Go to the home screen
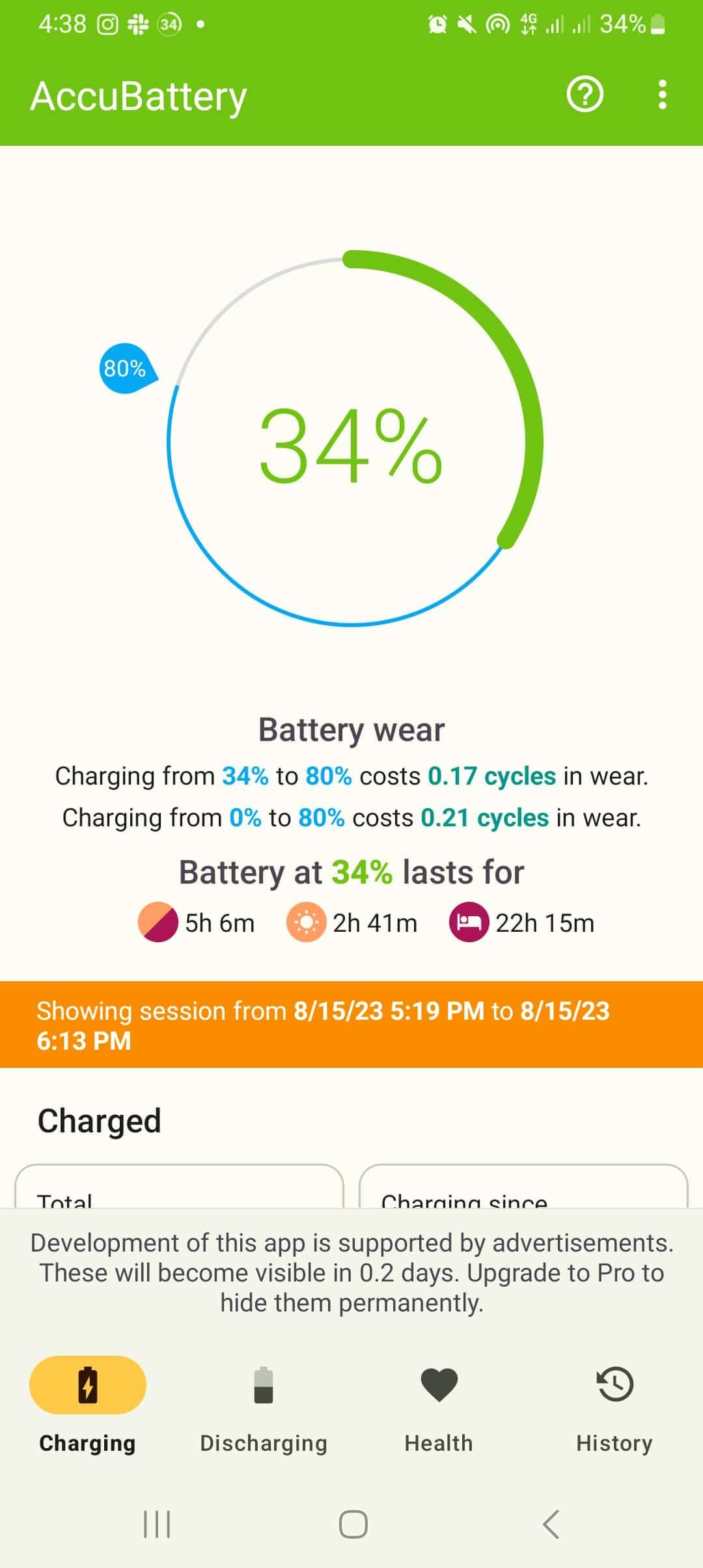Image resolution: width=703 pixels, height=1568 pixels. pos(353,1524)
